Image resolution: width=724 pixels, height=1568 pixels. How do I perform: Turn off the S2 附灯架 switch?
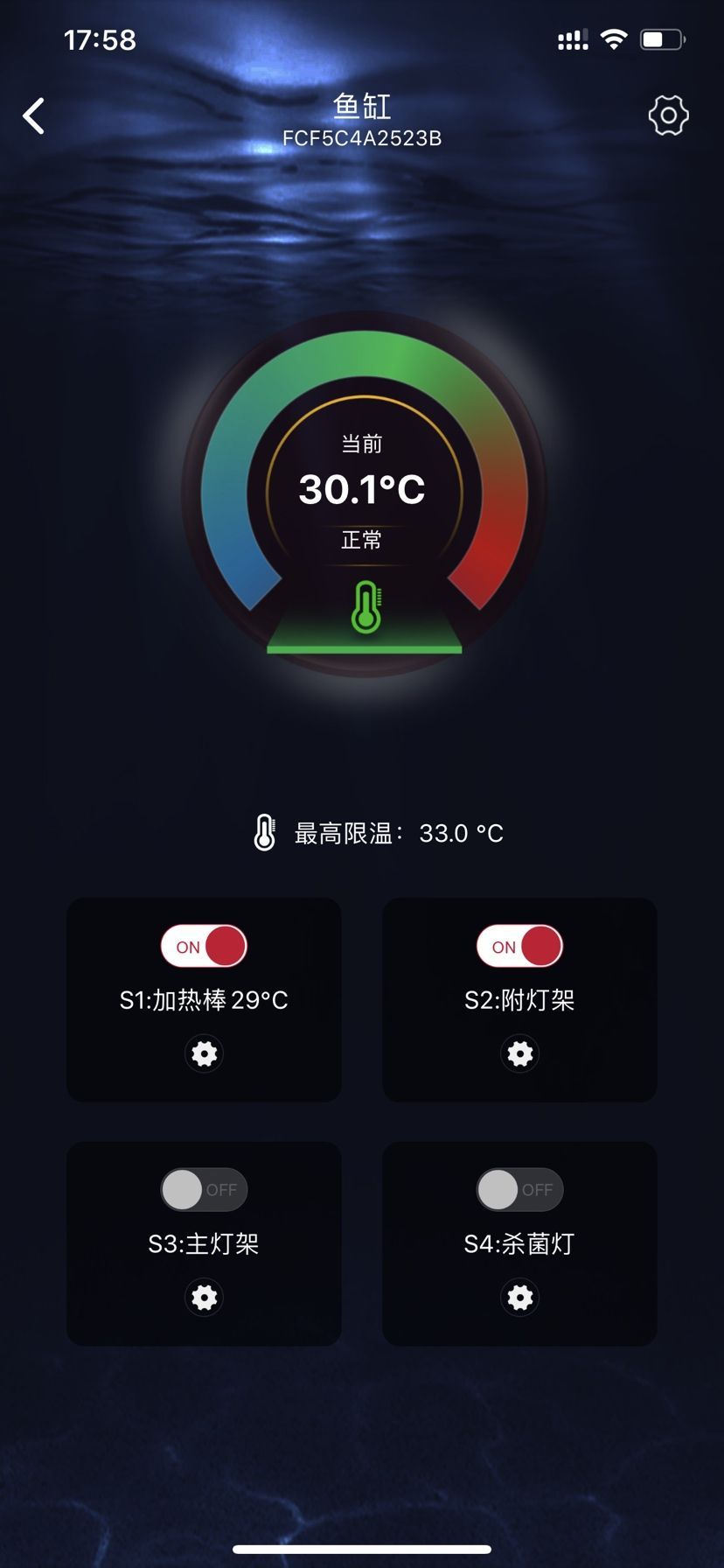(x=519, y=946)
